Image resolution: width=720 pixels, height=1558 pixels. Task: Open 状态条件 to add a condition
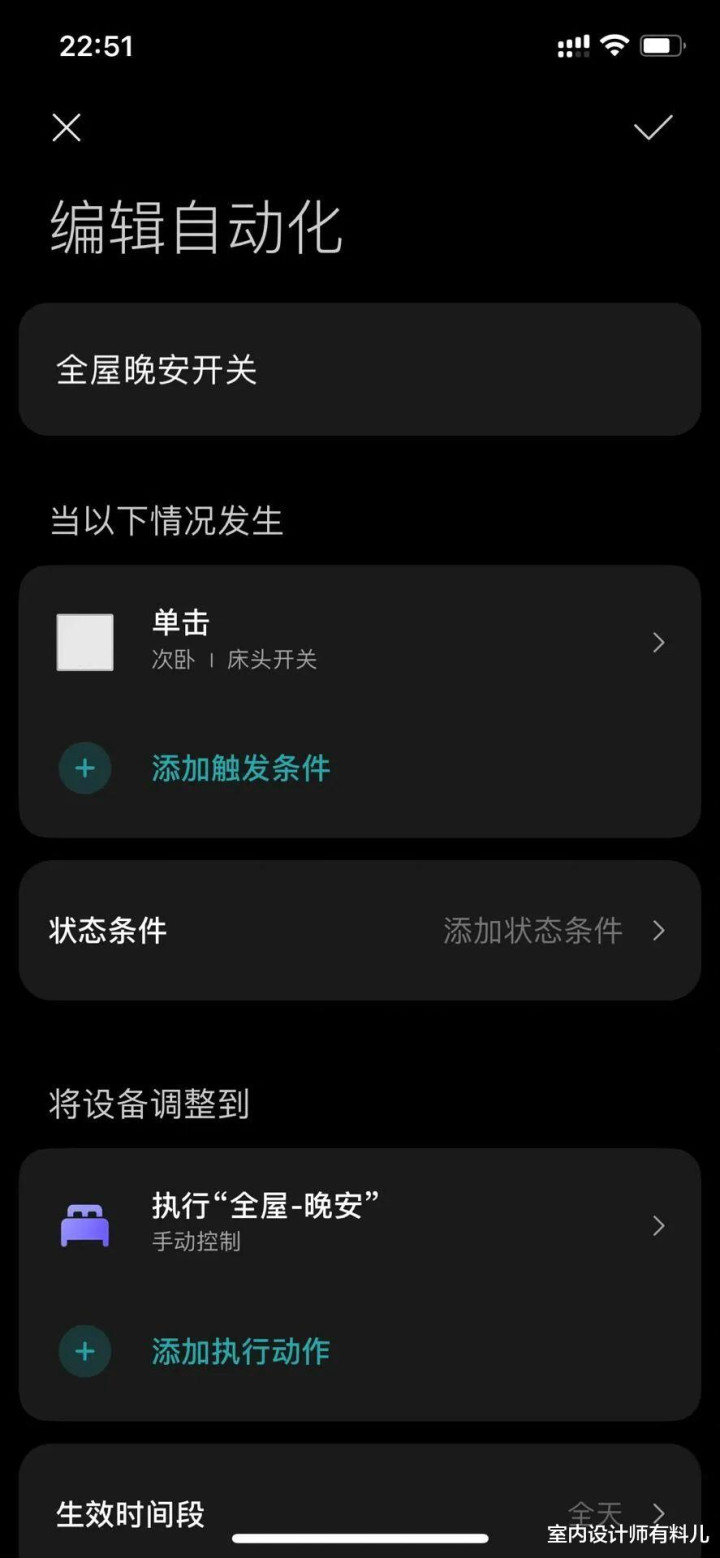coord(360,930)
